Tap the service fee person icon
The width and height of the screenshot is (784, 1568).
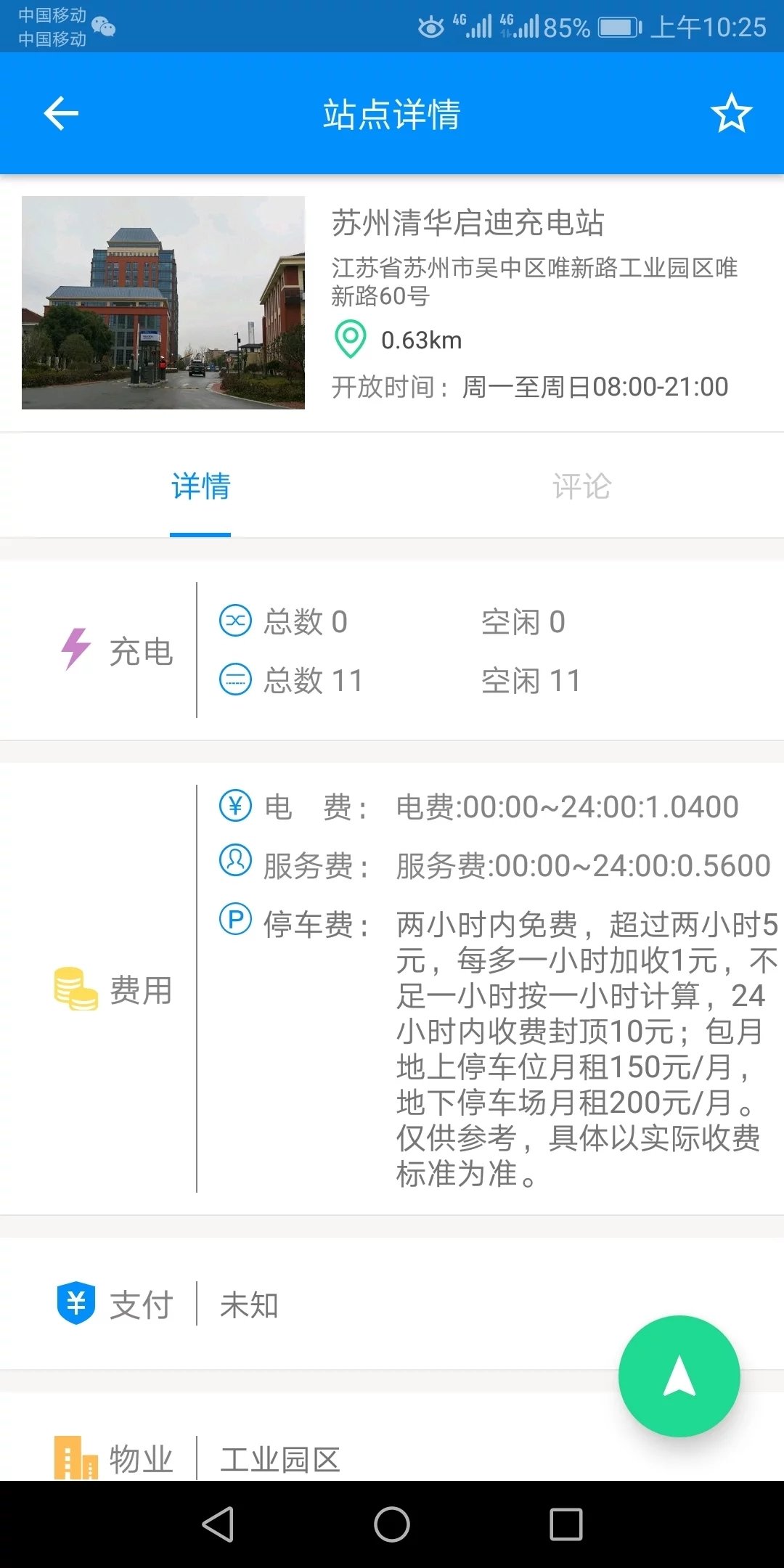[234, 864]
